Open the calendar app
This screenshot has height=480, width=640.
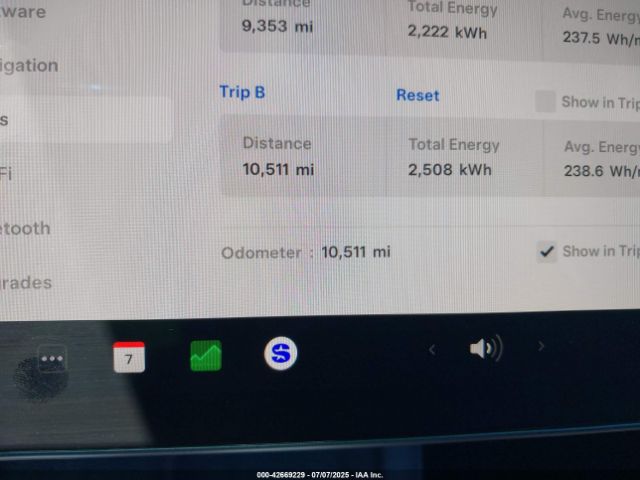point(129,357)
